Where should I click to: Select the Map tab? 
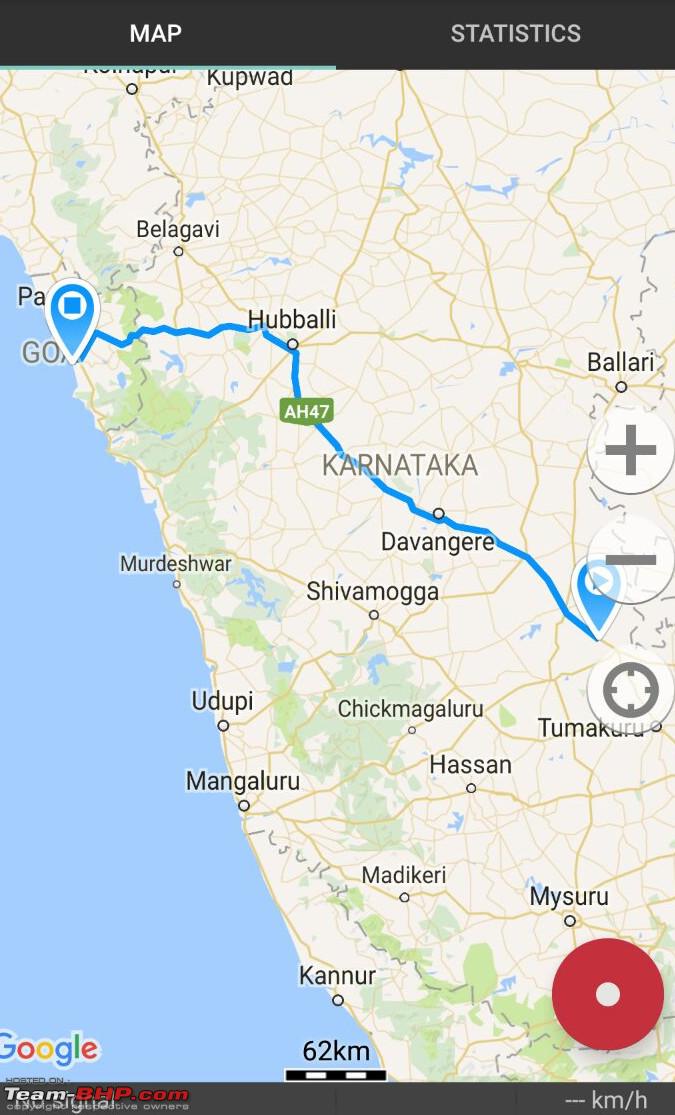156,33
